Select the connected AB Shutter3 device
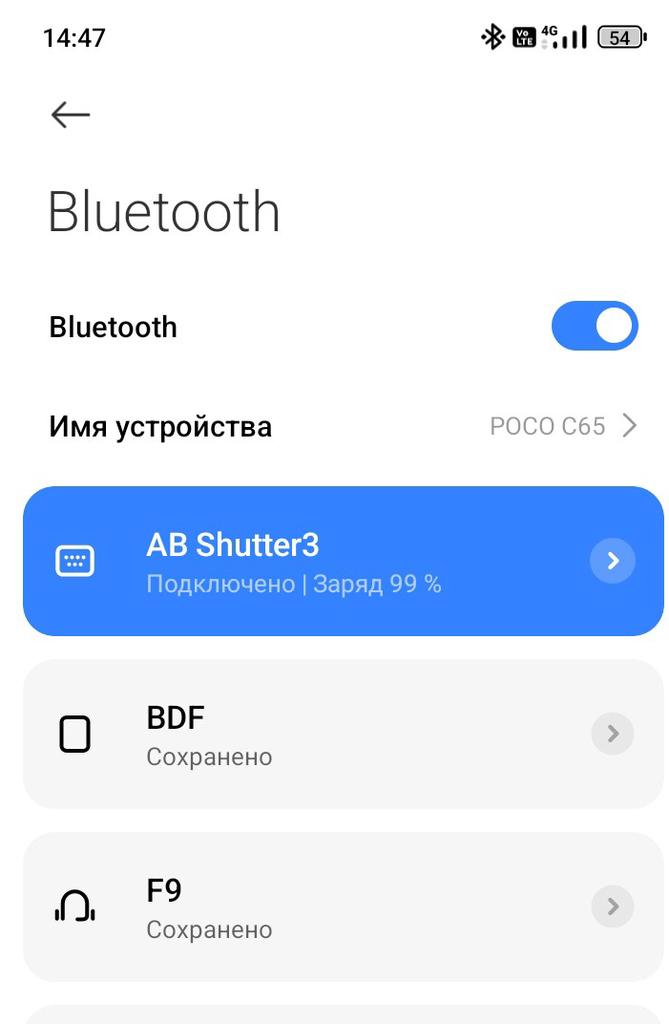The height and width of the screenshot is (1024, 669). 300,561
